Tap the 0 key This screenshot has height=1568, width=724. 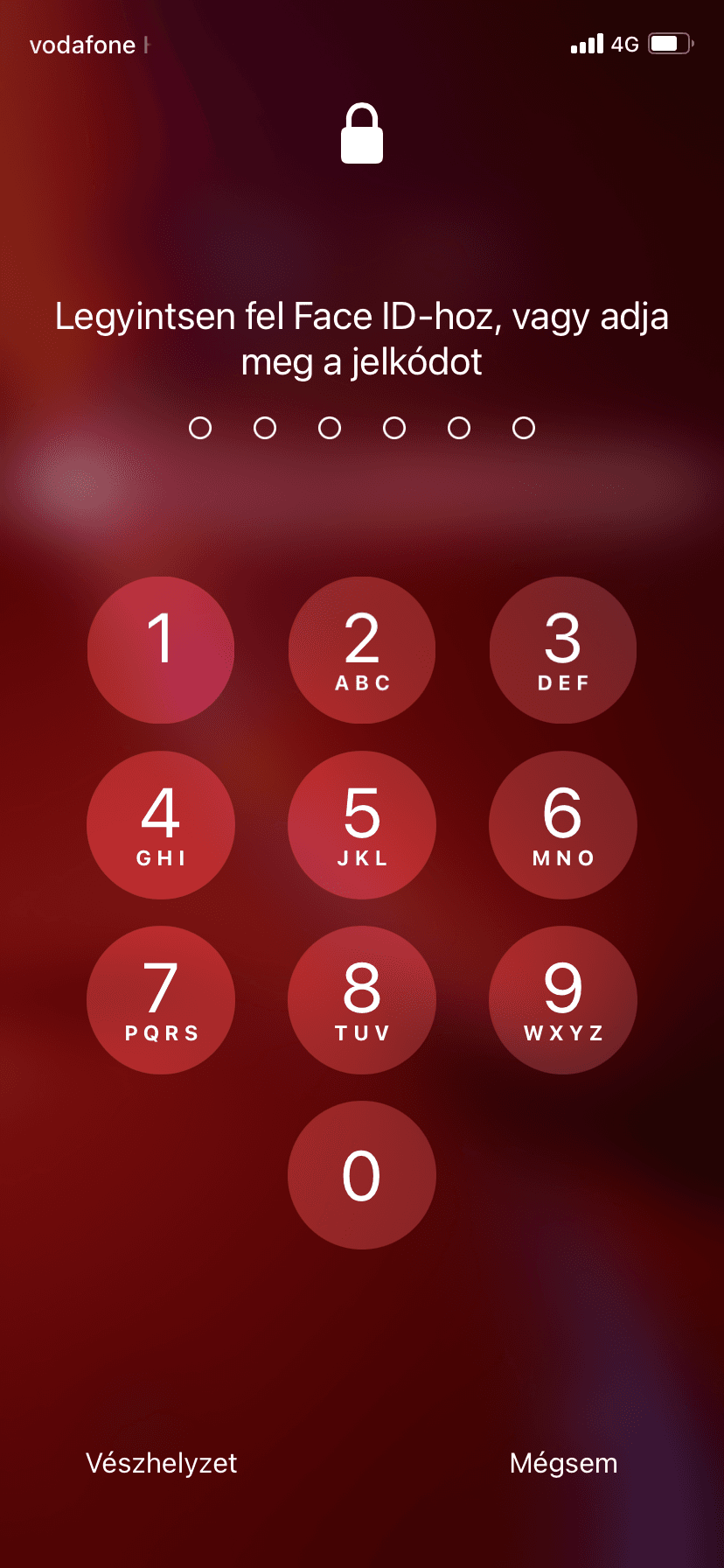(362, 1175)
